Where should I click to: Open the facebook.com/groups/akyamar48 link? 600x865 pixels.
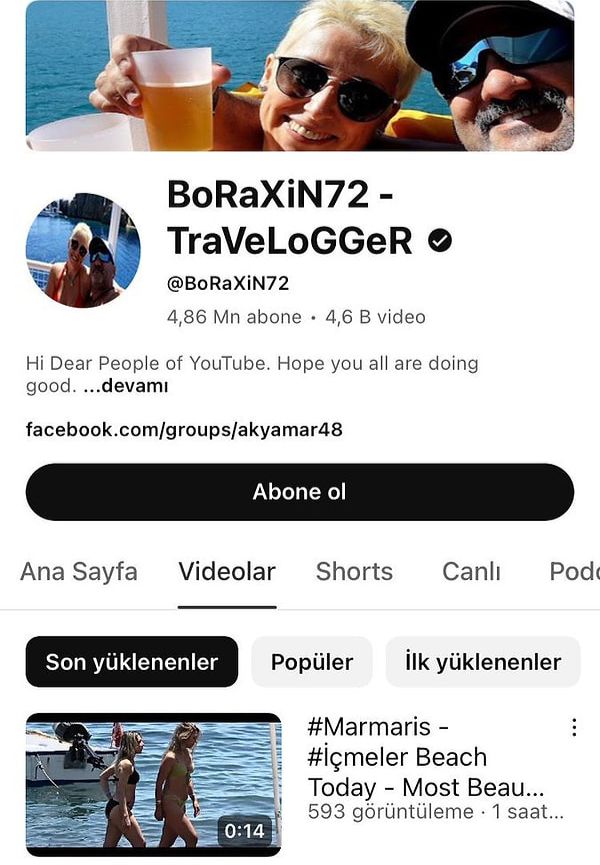tap(184, 430)
